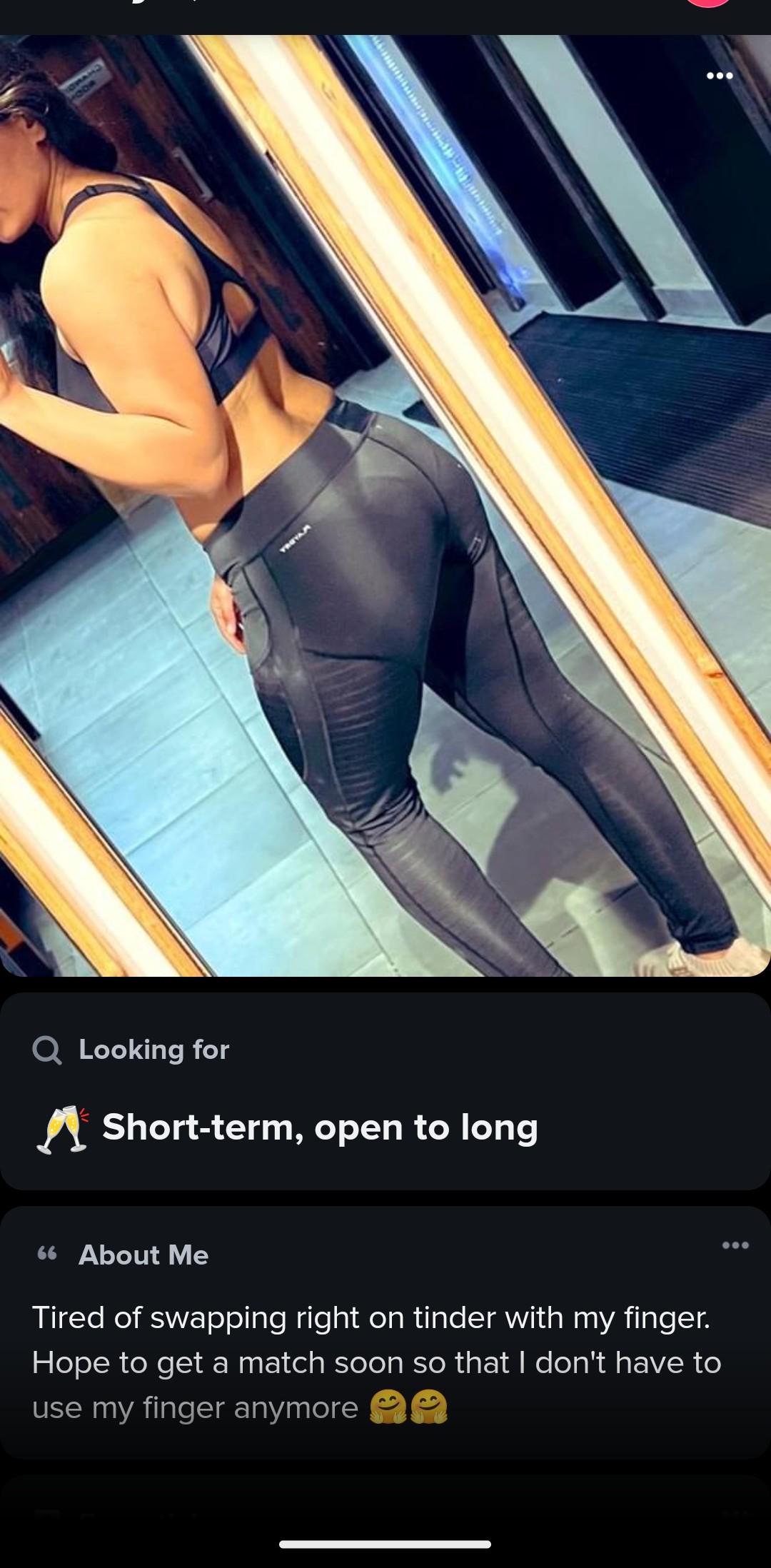This screenshot has width=771, height=1568.
Task: Open the options menu on the profile photo
Action: coord(719,76)
